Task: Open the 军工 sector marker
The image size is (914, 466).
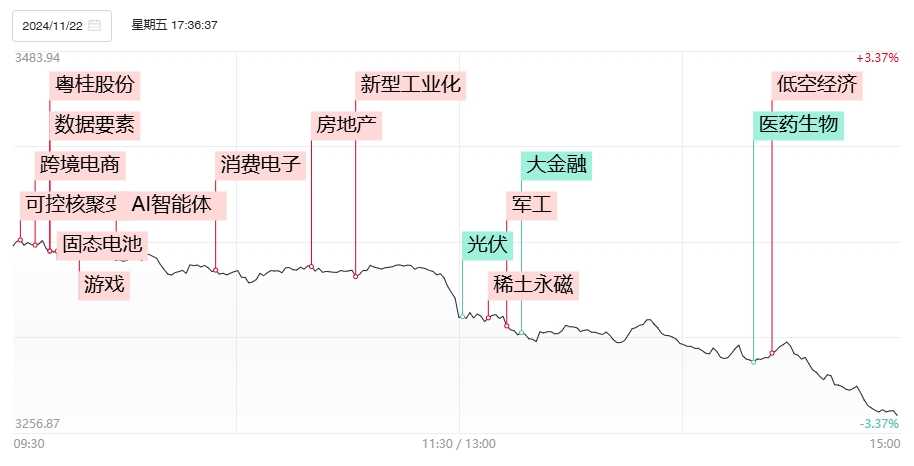Action: click(x=531, y=205)
